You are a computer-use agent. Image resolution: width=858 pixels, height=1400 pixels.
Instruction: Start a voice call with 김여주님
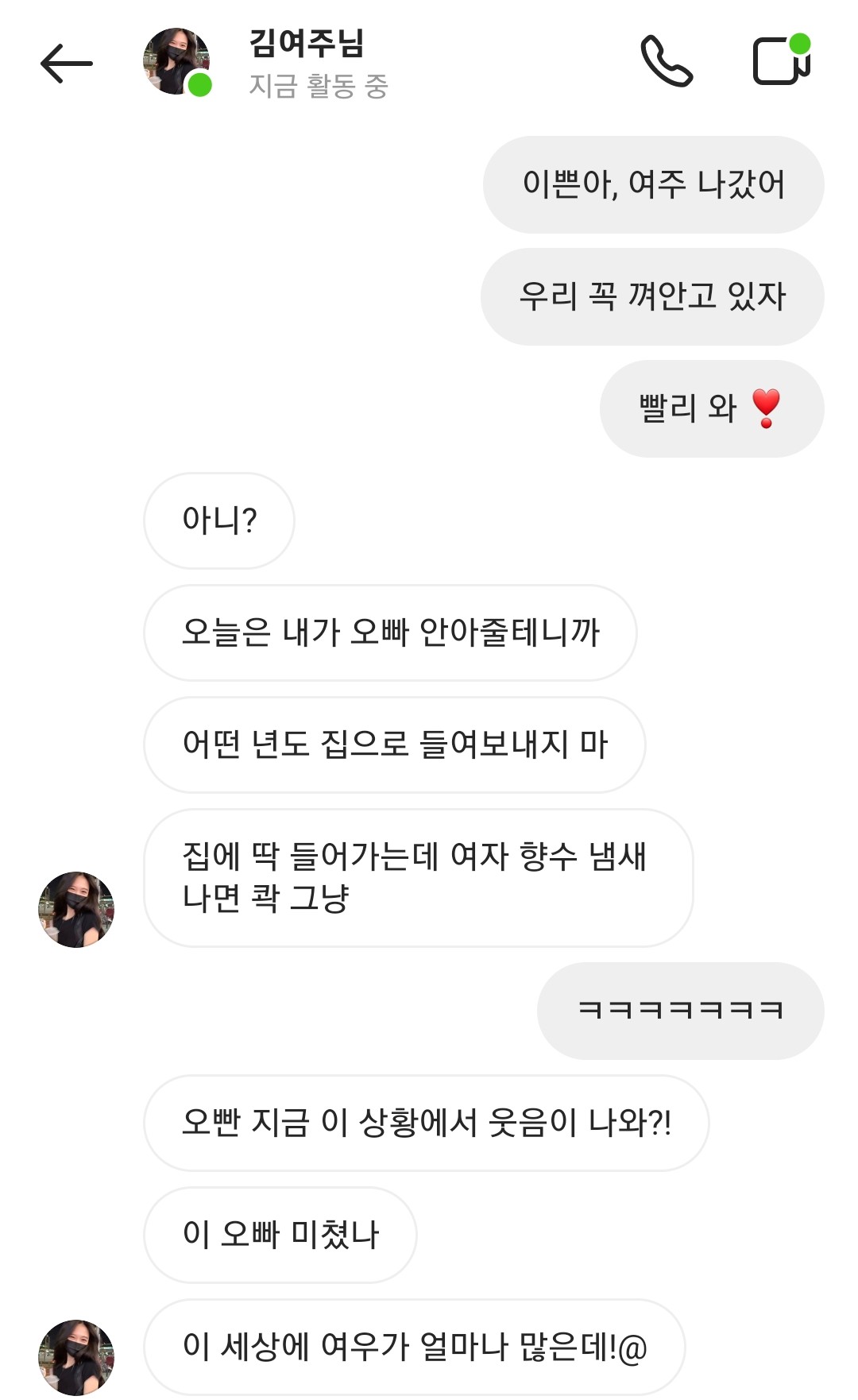pos(667,61)
